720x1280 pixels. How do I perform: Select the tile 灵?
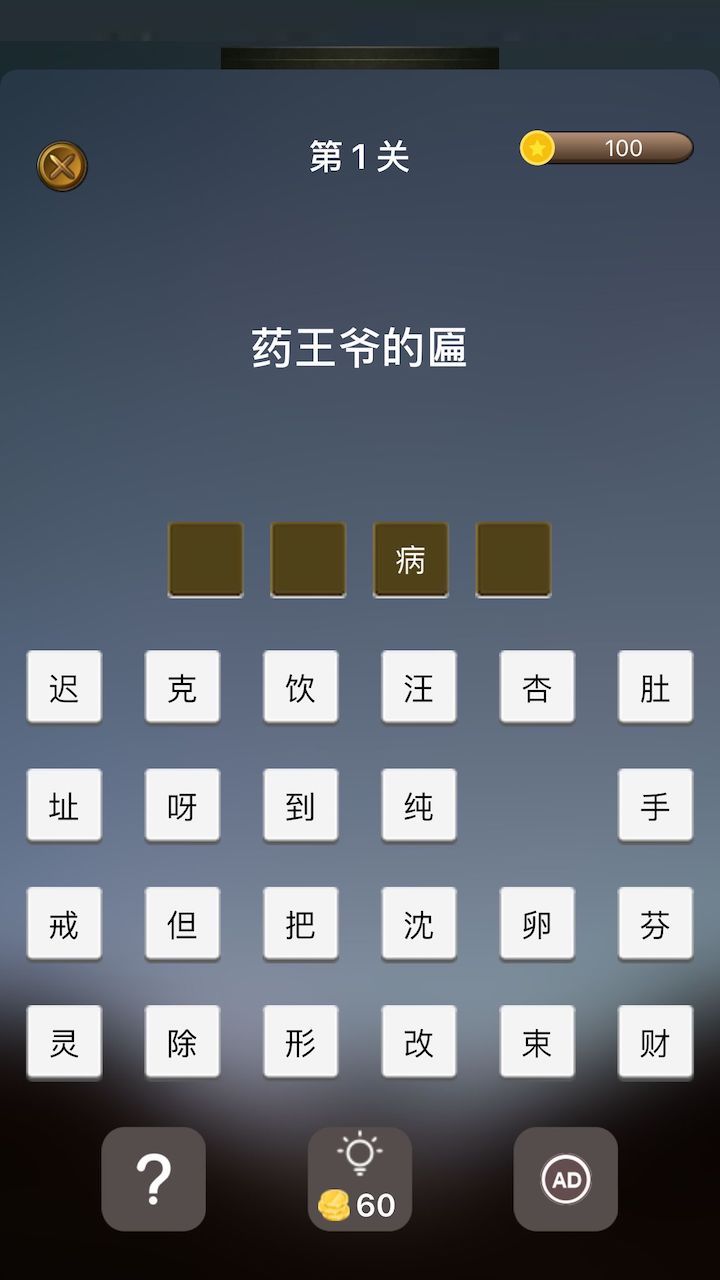(x=64, y=1042)
